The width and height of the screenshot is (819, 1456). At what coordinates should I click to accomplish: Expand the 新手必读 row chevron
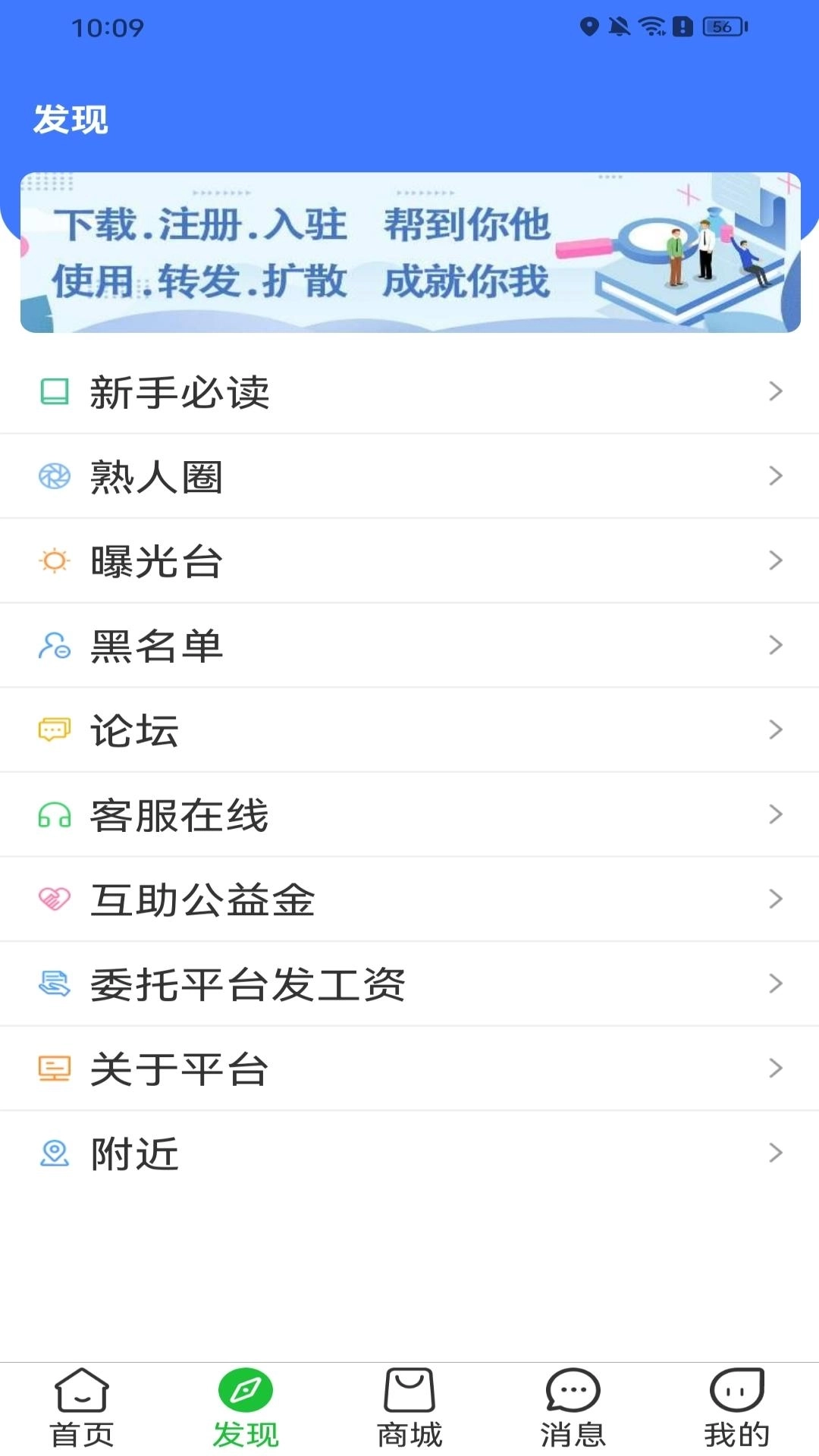coord(775,391)
